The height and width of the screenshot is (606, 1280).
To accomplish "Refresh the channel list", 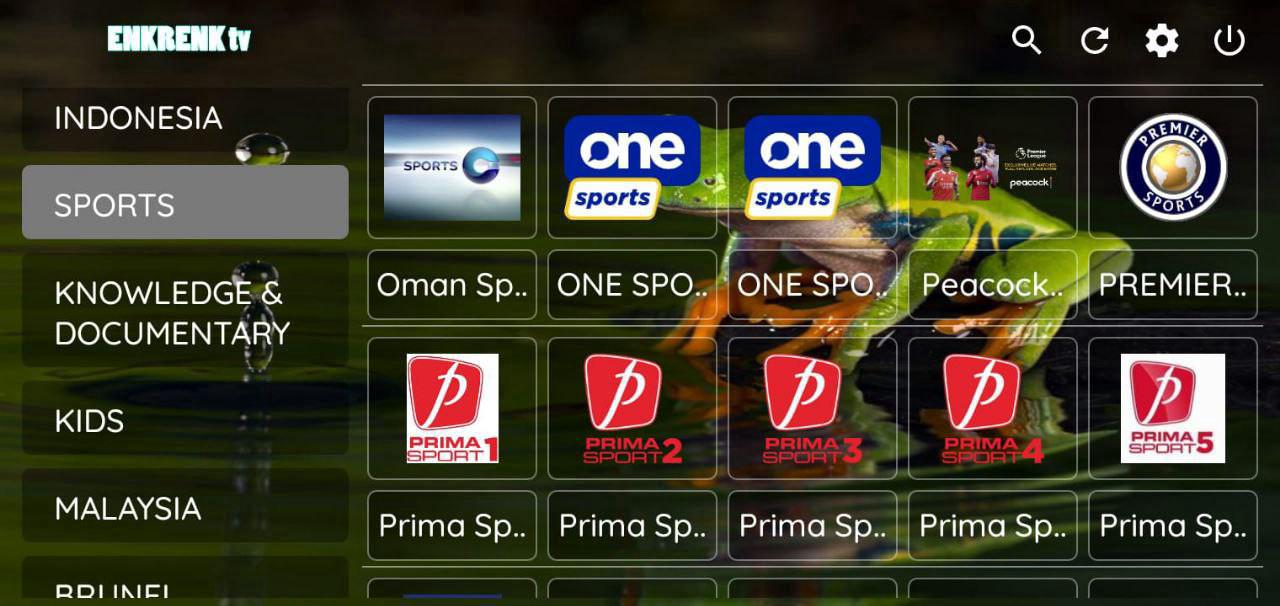I will pos(1094,40).
